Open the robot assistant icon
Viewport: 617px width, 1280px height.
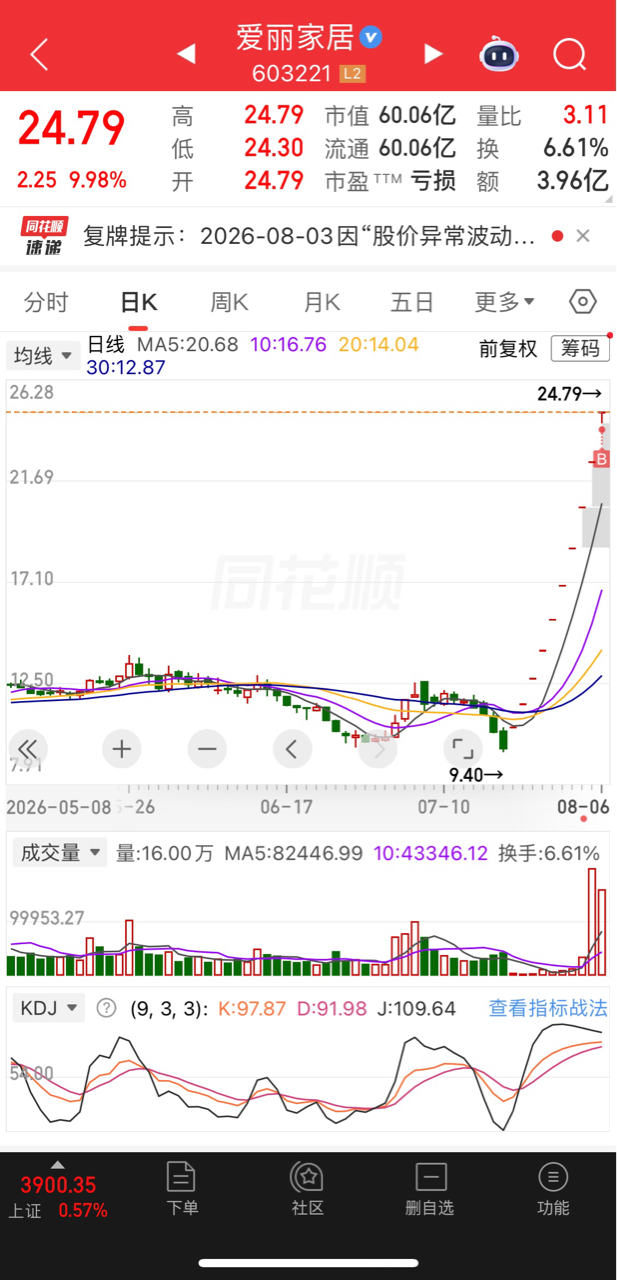click(x=498, y=54)
